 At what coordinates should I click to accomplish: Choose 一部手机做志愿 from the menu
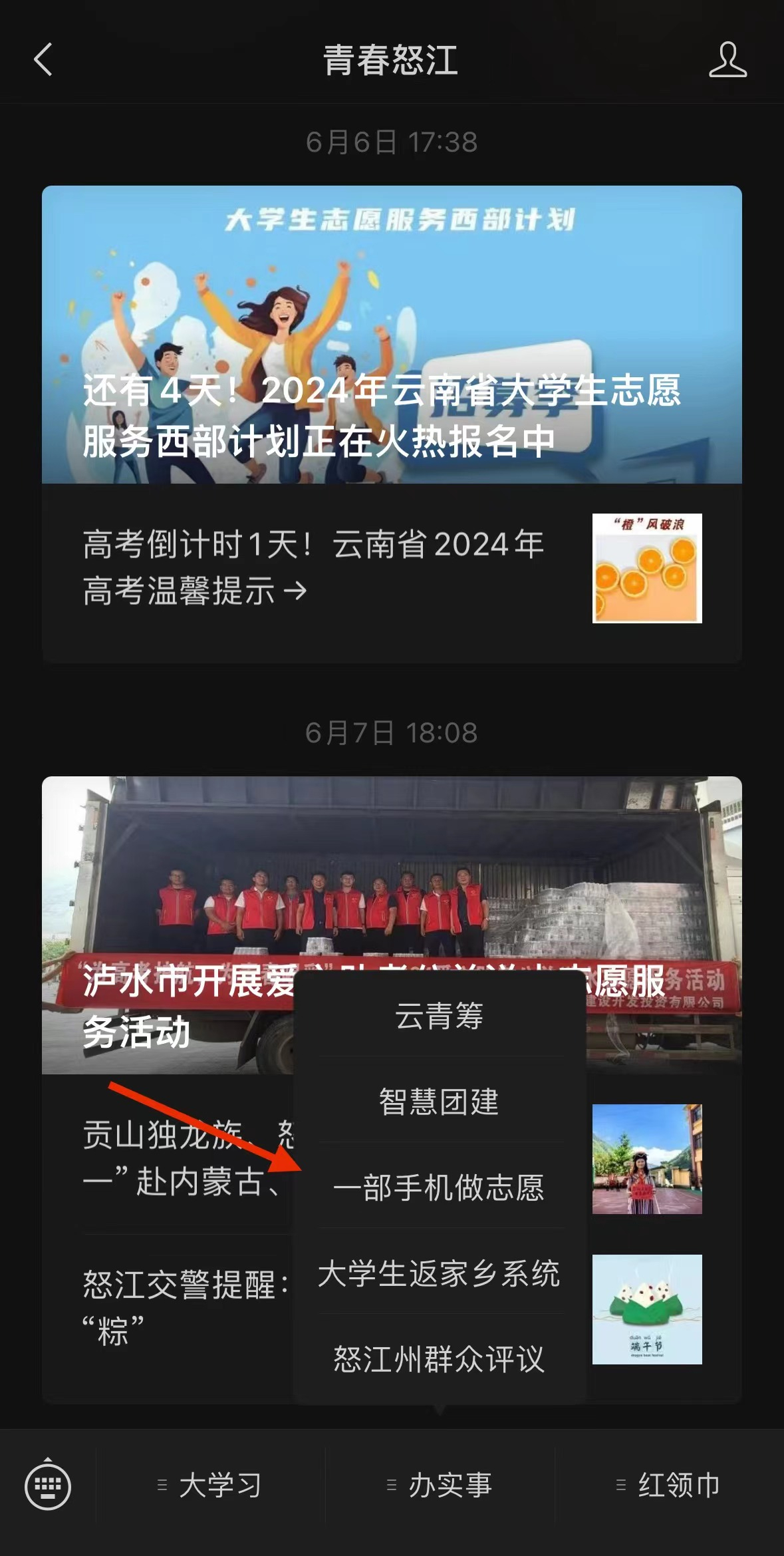tap(439, 1187)
